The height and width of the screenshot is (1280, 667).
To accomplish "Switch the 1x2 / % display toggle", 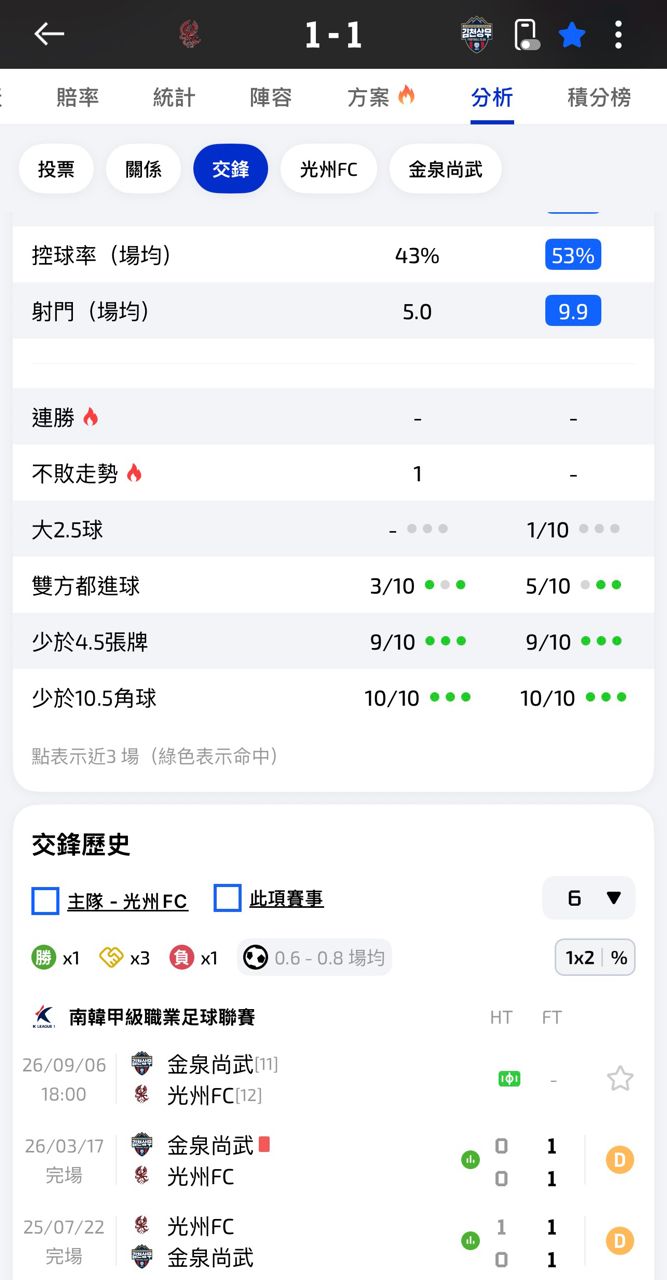I will [x=596, y=957].
